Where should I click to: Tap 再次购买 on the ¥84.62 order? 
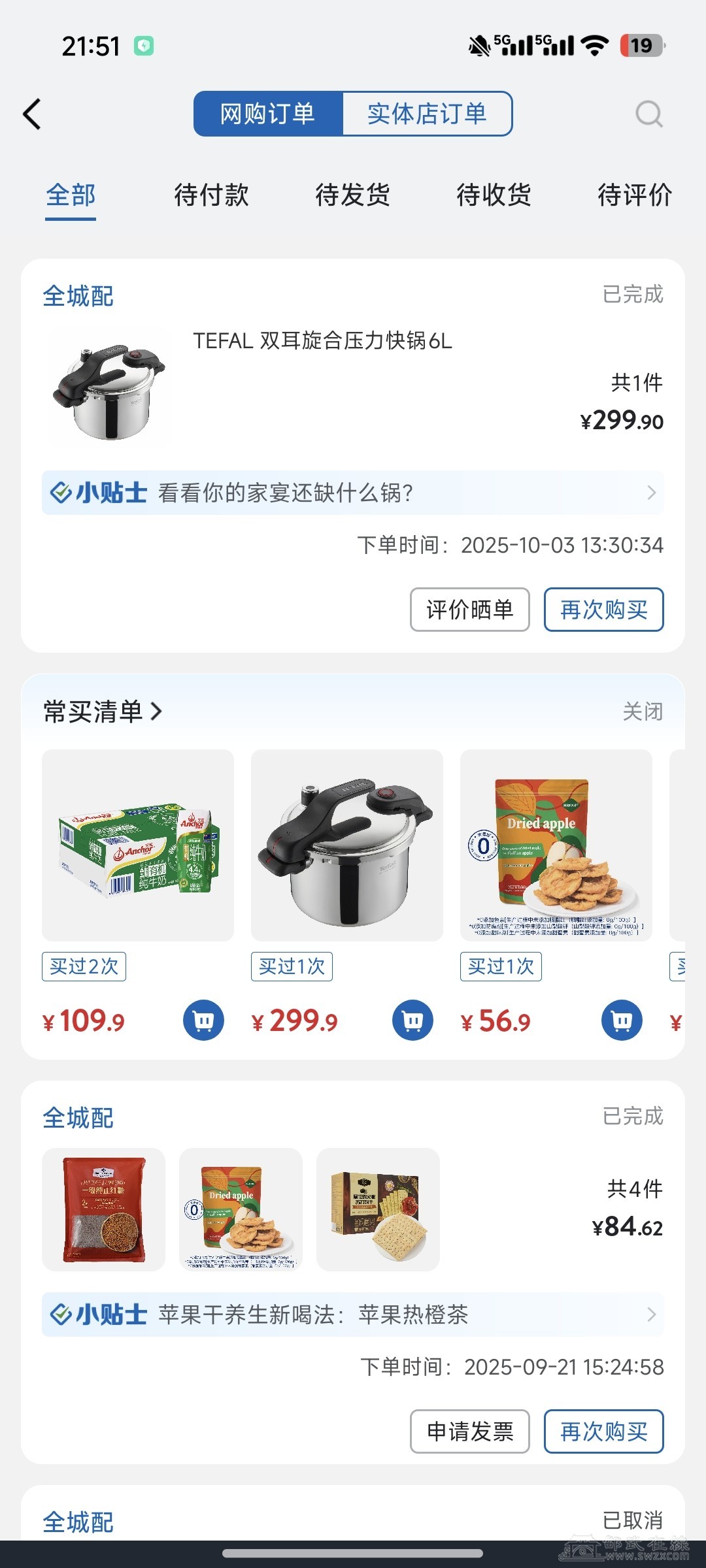point(603,1431)
